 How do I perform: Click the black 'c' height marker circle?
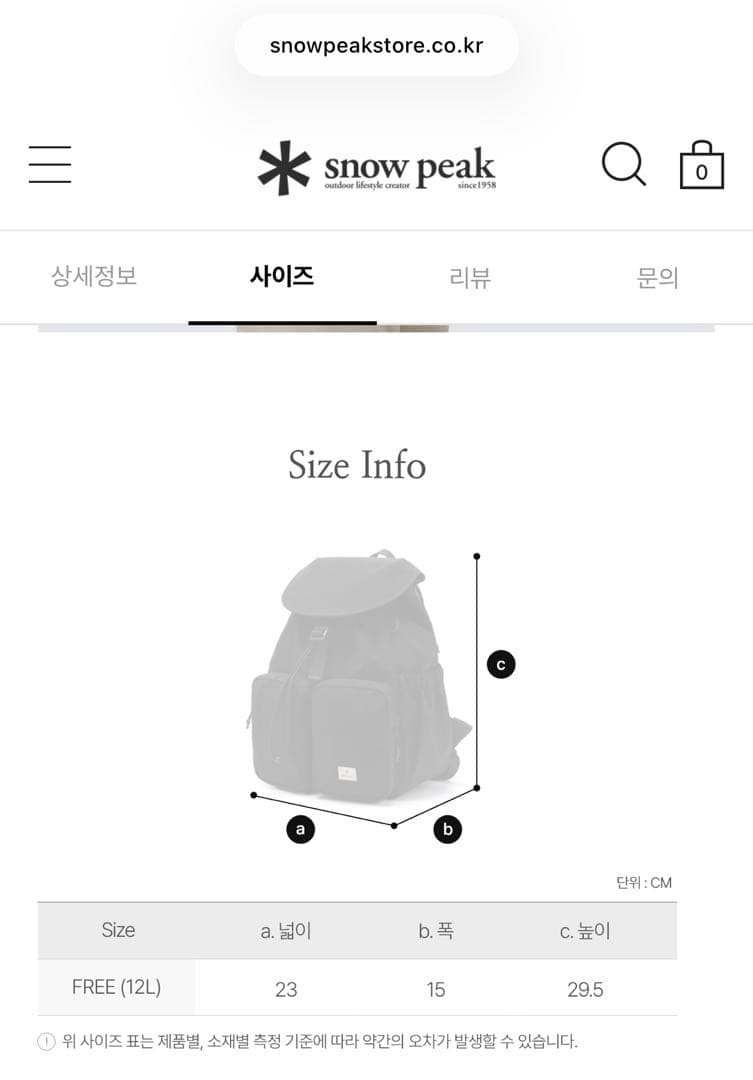(x=500, y=662)
